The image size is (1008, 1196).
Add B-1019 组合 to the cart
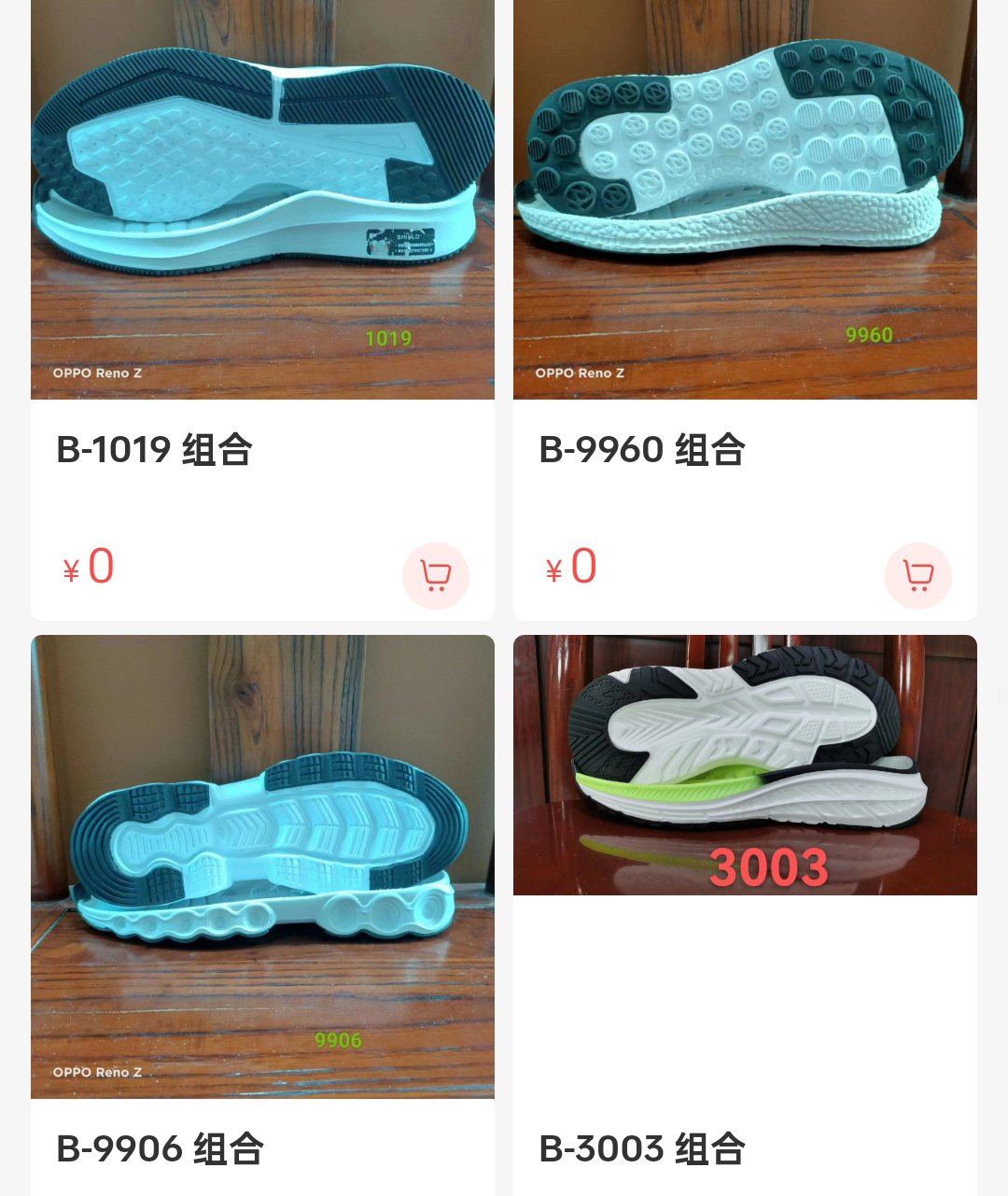click(x=435, y=575)
